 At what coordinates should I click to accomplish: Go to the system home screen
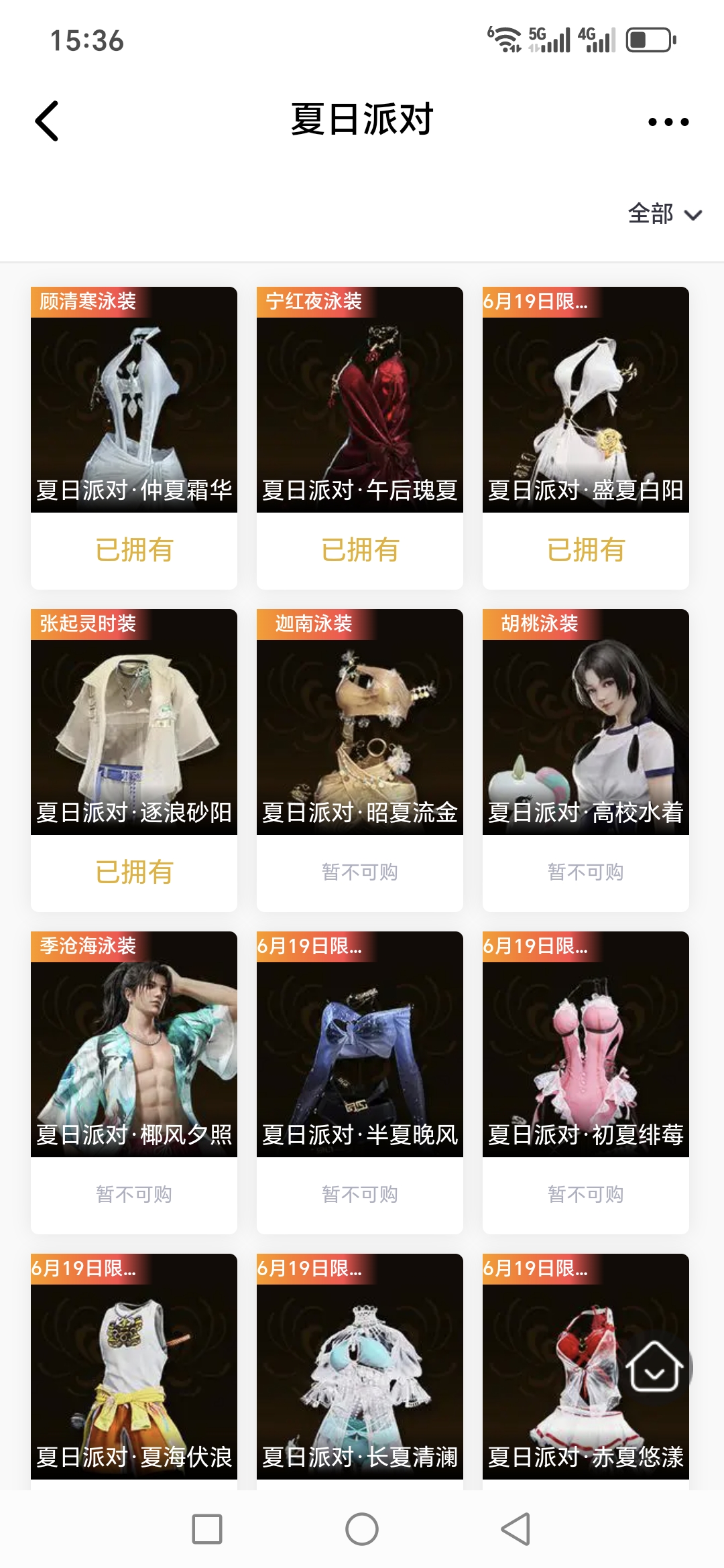point(362,1529)
